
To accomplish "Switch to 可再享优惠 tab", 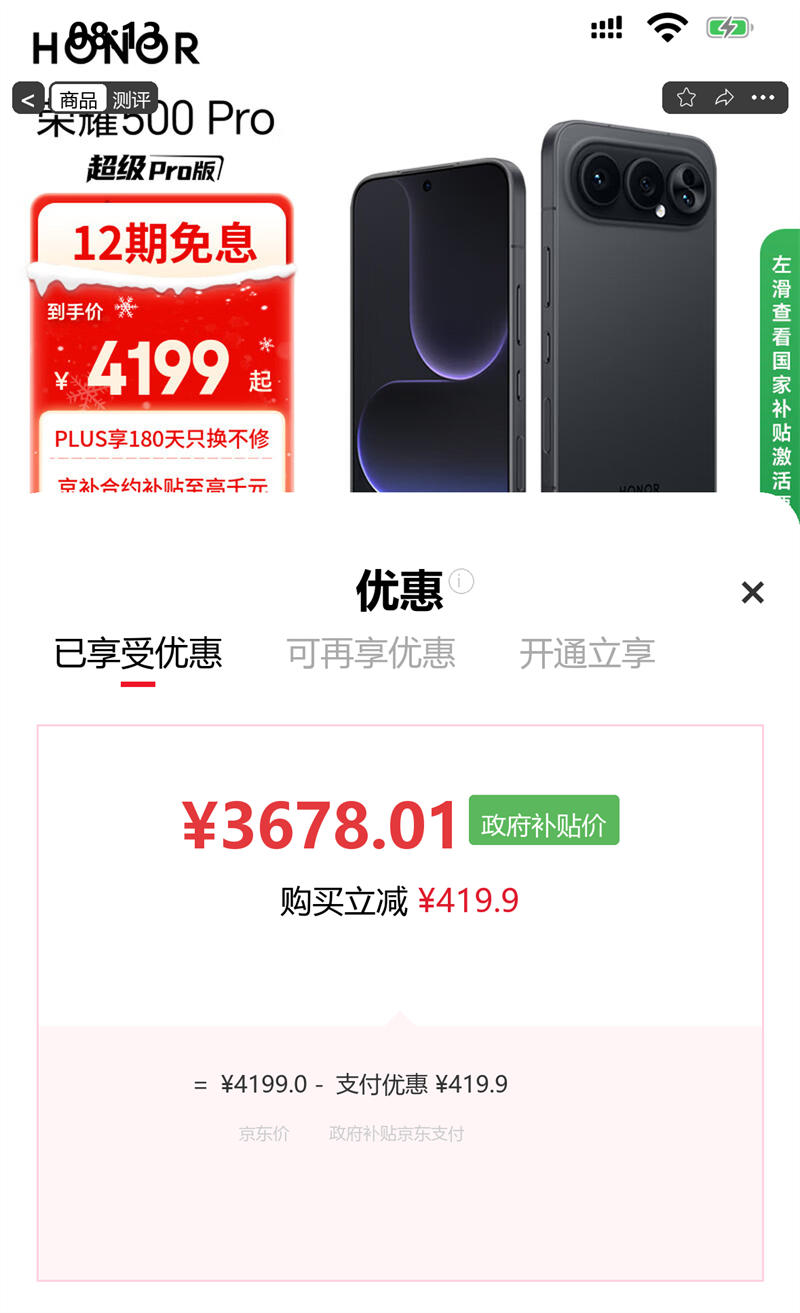I will (372, 655).
